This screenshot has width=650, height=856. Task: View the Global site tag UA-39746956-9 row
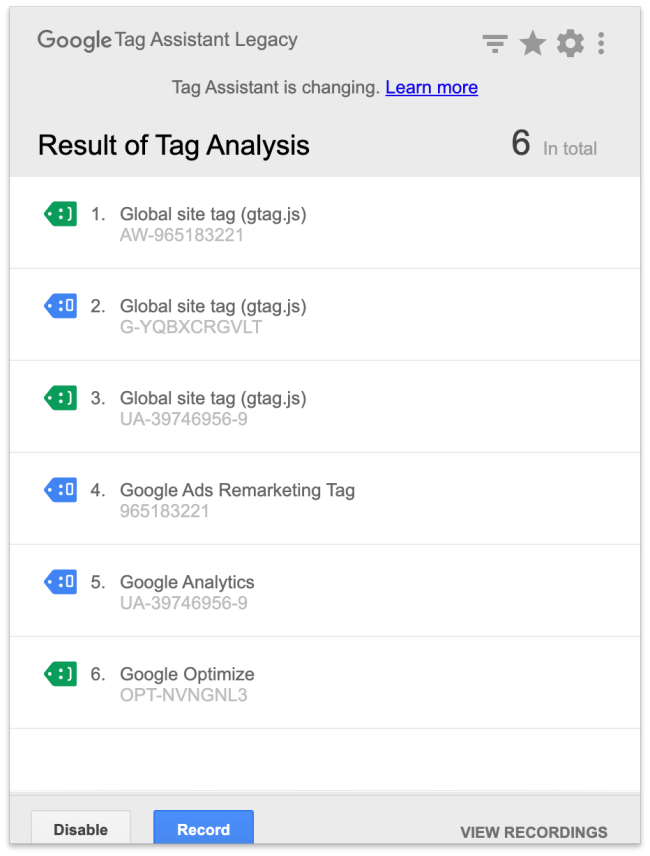pyautogui.click(x=324, y=407)
